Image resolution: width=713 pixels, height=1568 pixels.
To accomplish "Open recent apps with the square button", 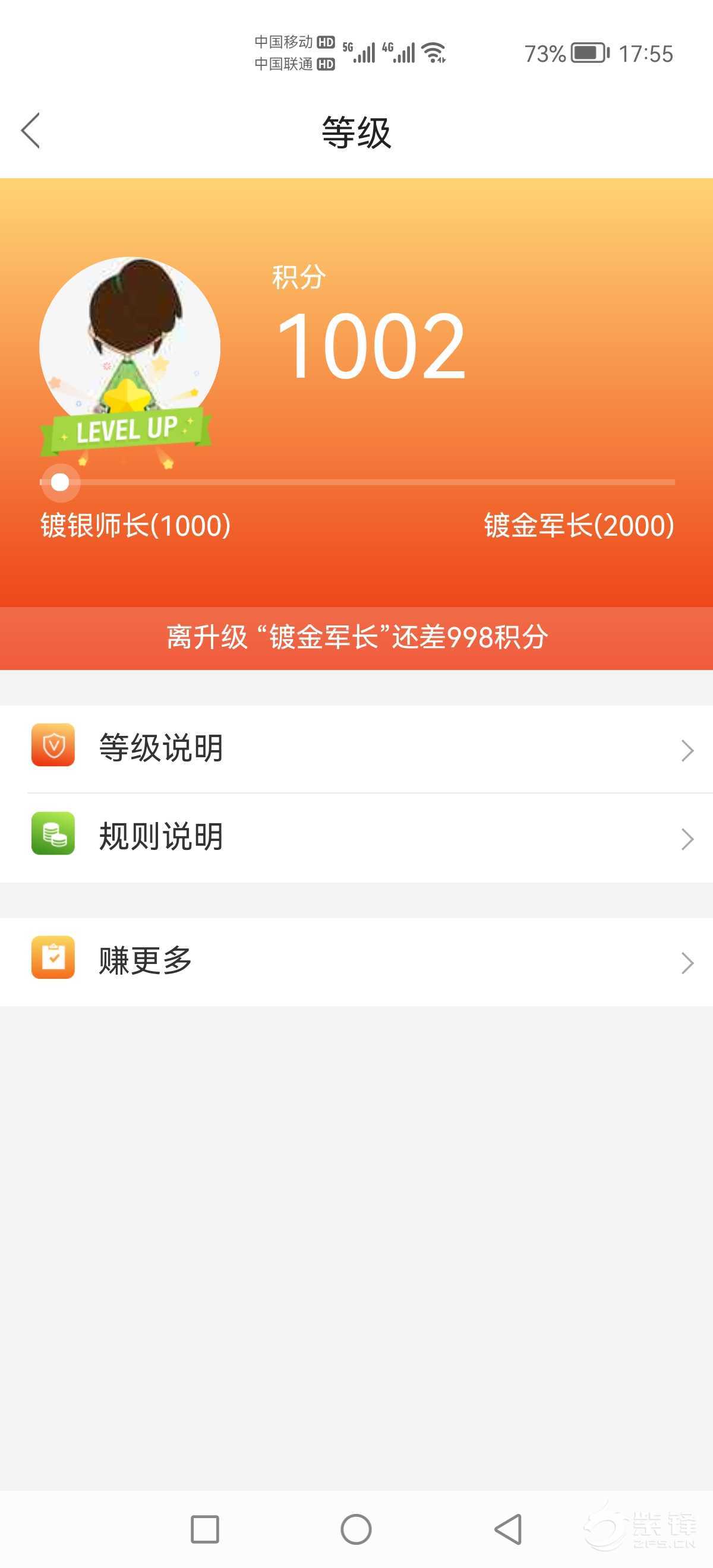I will pos(204,1529).
